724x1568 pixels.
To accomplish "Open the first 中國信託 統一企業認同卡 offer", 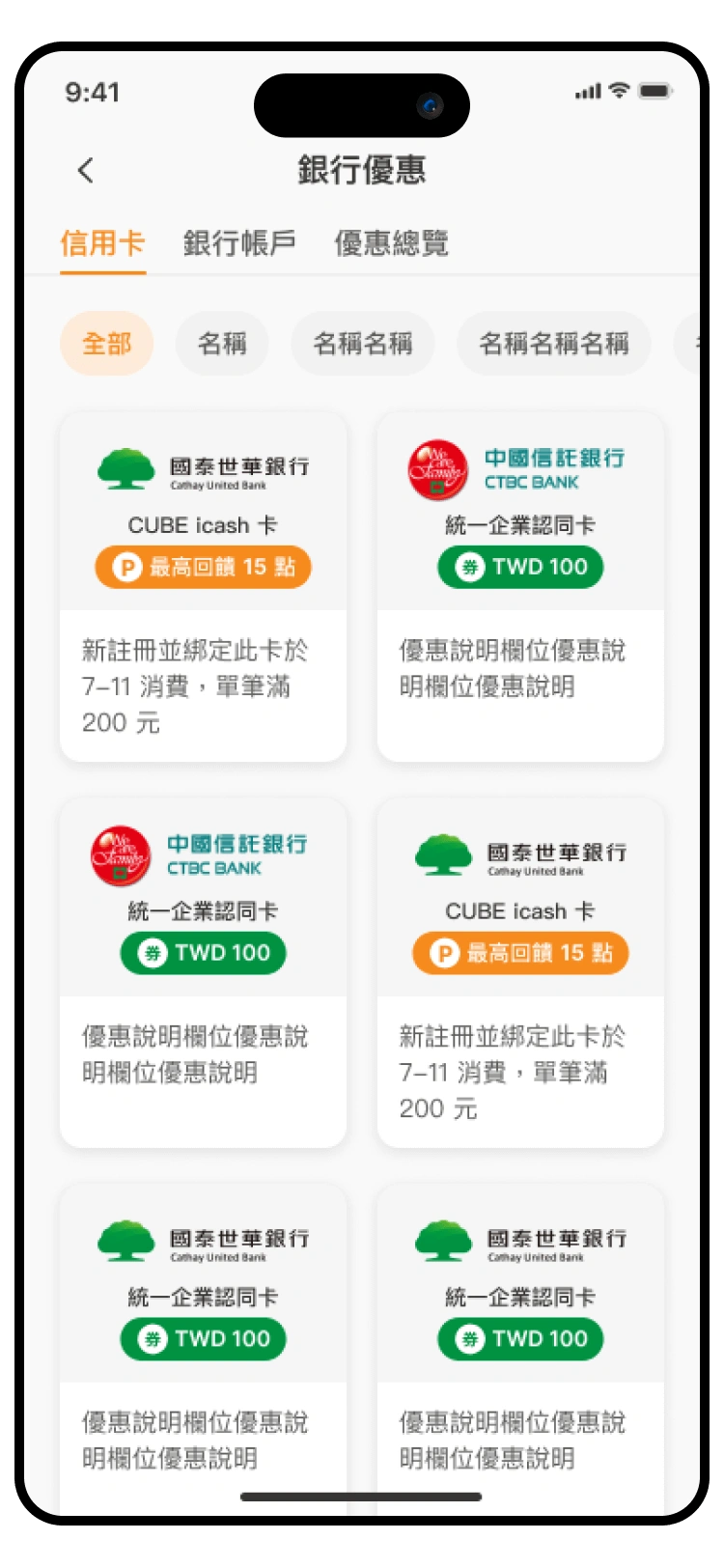I will coord(520,587).
